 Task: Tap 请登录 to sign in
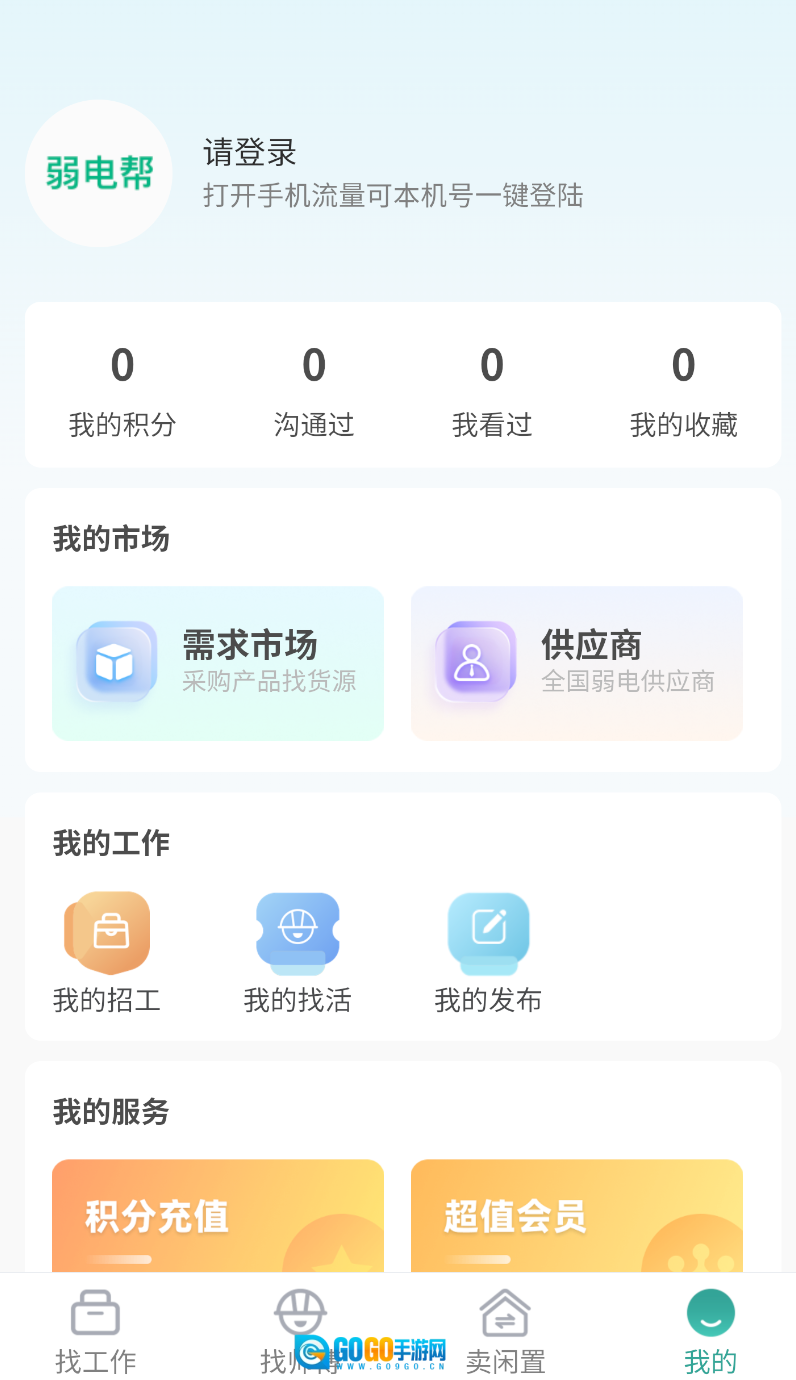pyautogui.click(x=250, y=153)
